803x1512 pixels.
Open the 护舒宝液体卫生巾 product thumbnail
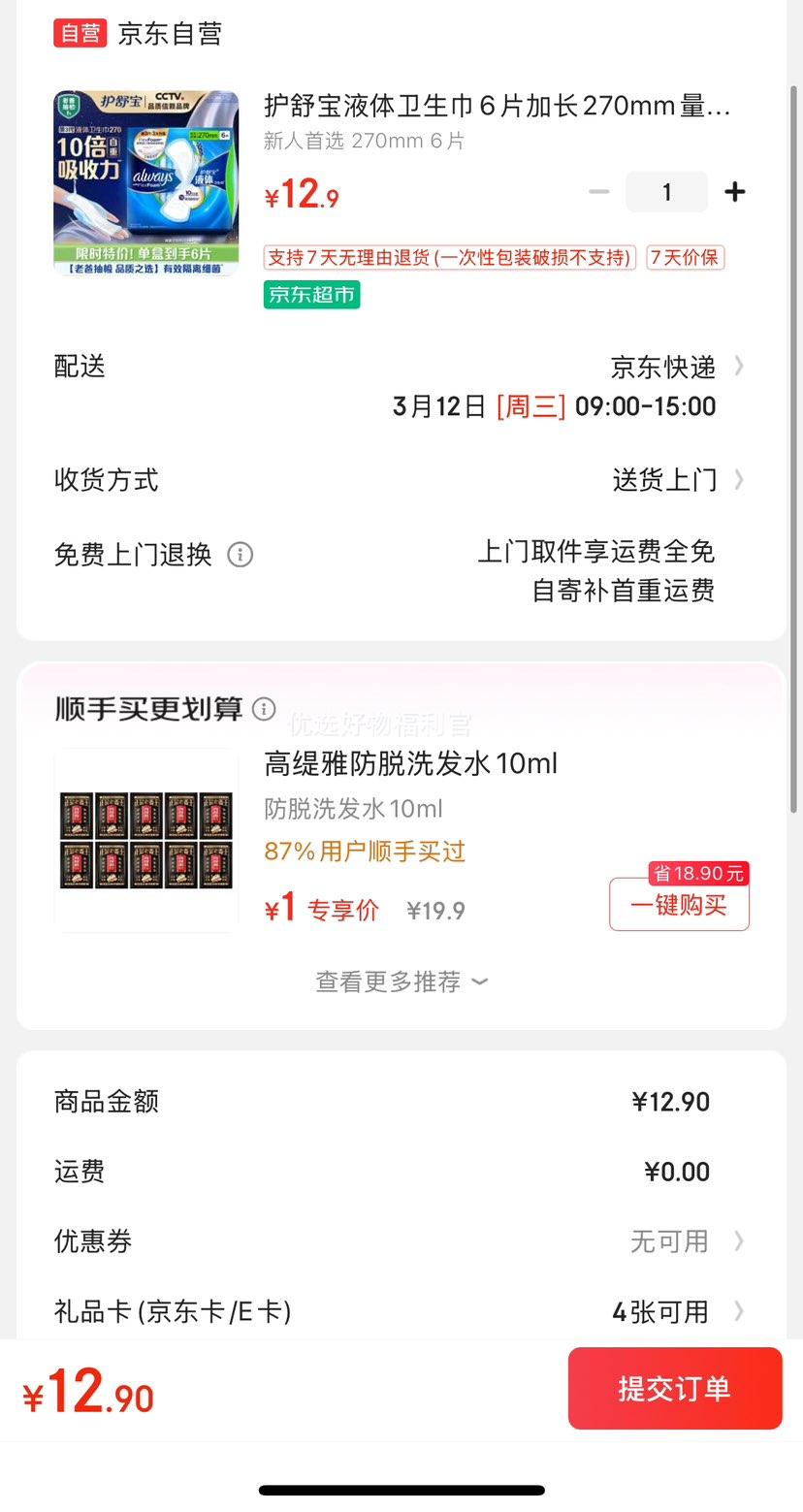[146, 183]
